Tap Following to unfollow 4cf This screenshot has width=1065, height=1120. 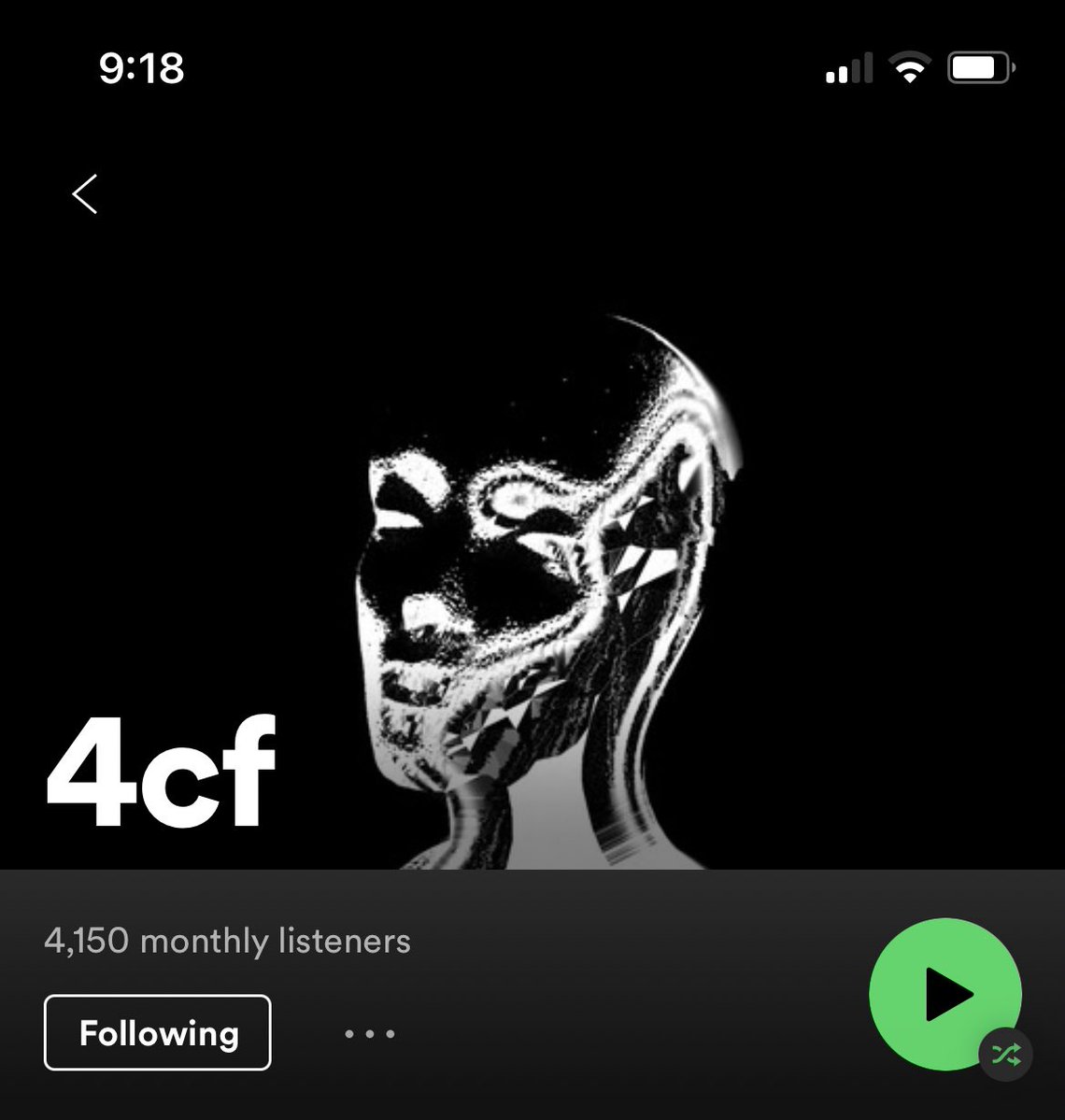click(158, 1033)
